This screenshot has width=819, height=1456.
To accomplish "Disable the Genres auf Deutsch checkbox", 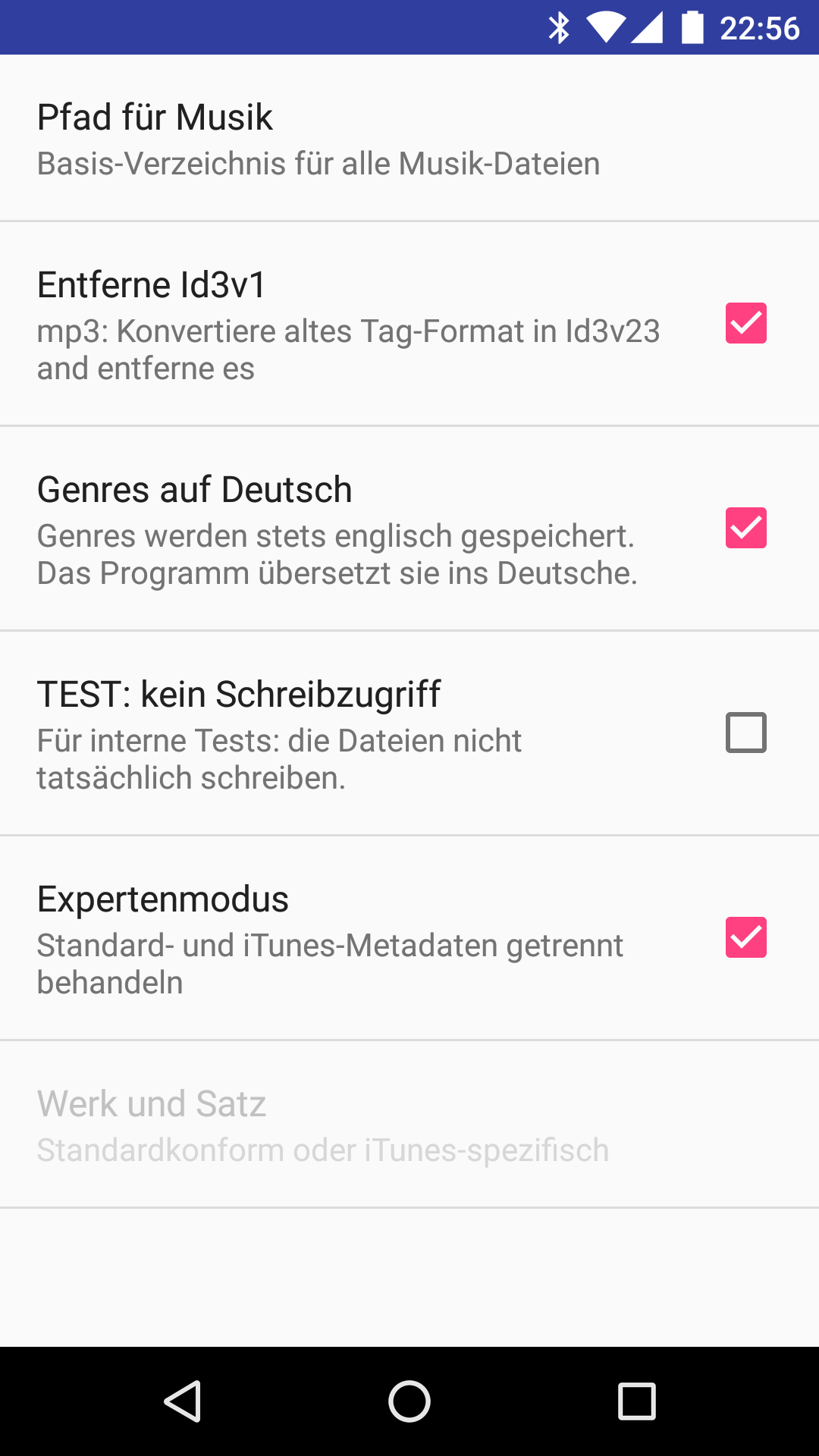I will 746,528.
